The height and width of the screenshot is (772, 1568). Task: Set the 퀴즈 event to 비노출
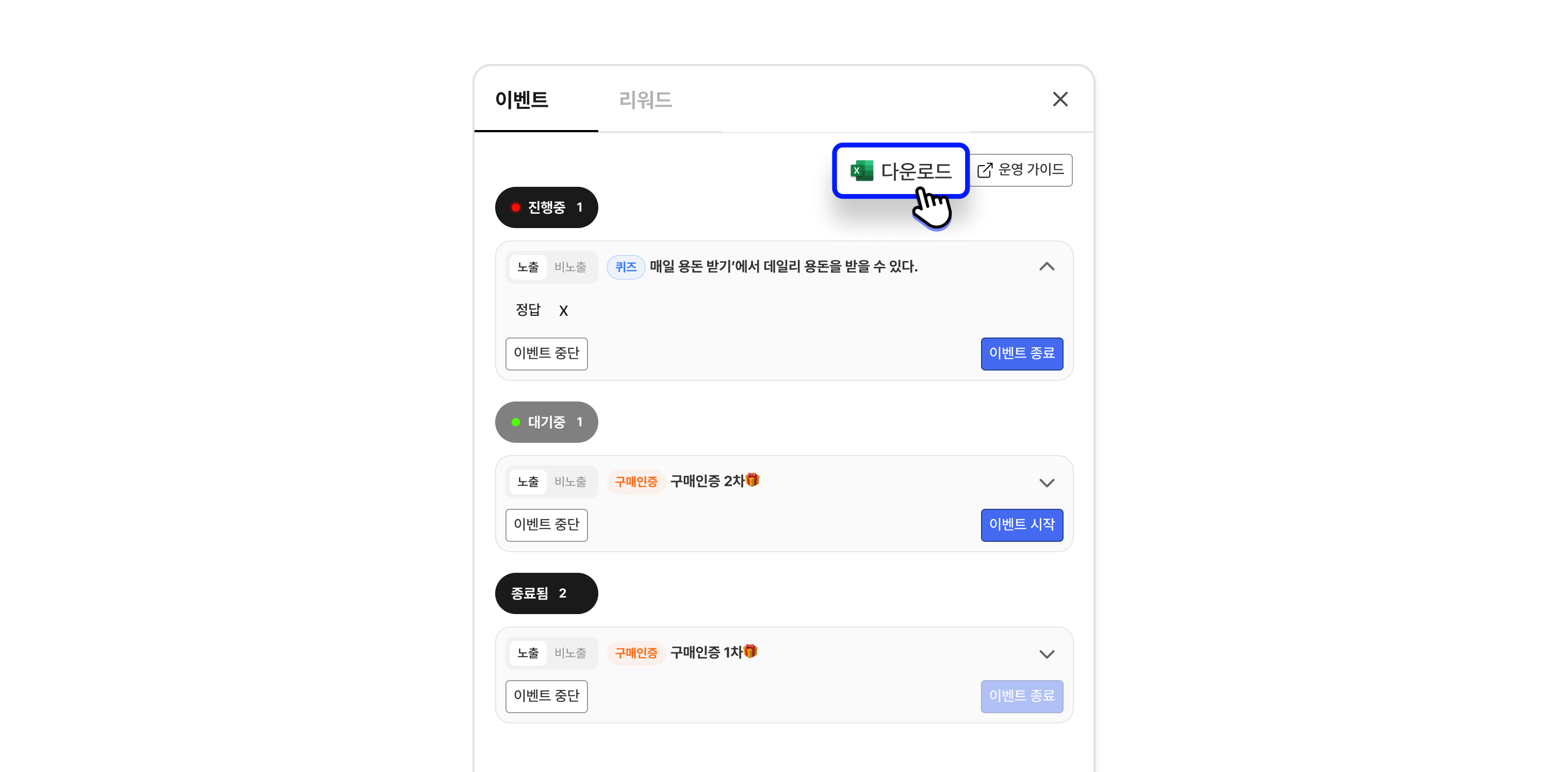pyautogui.click(x=570, y=267)
